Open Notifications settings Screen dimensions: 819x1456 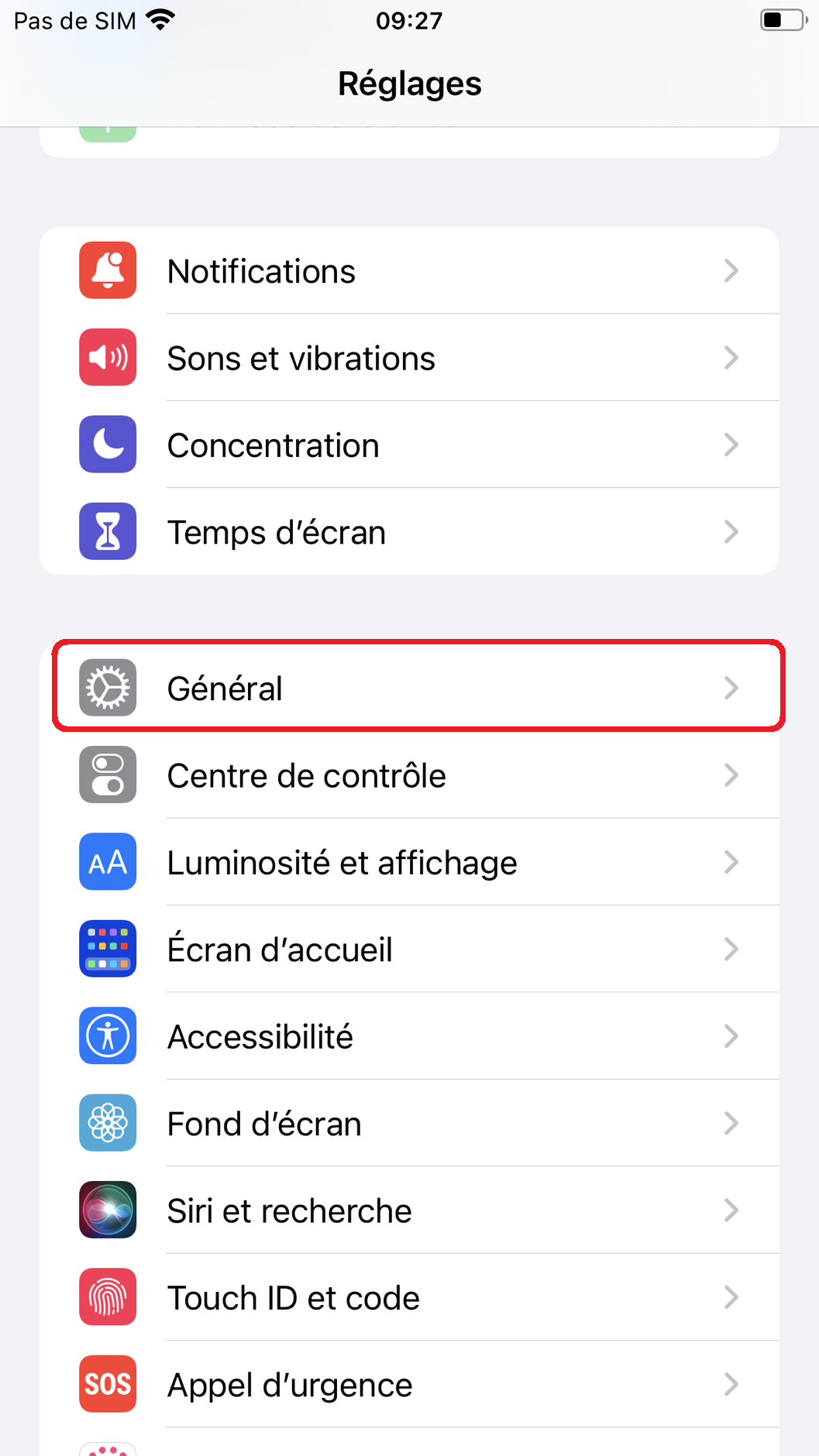[409, 271]
